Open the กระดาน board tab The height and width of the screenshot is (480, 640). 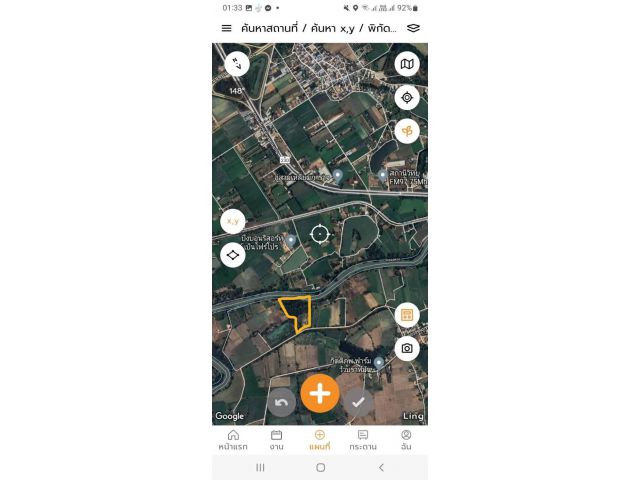coord(363,440)
